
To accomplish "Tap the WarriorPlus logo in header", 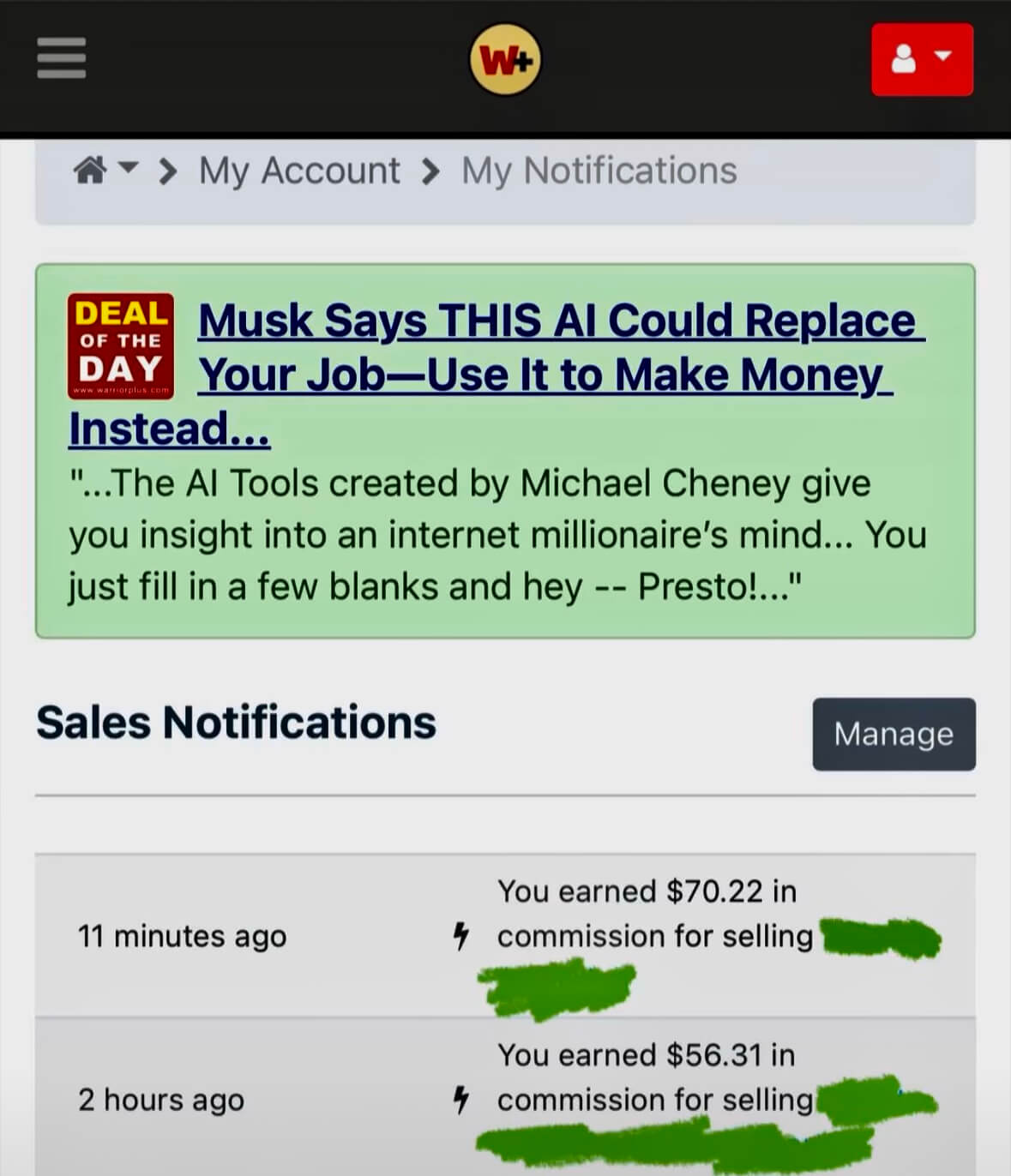I will (505, 60).
